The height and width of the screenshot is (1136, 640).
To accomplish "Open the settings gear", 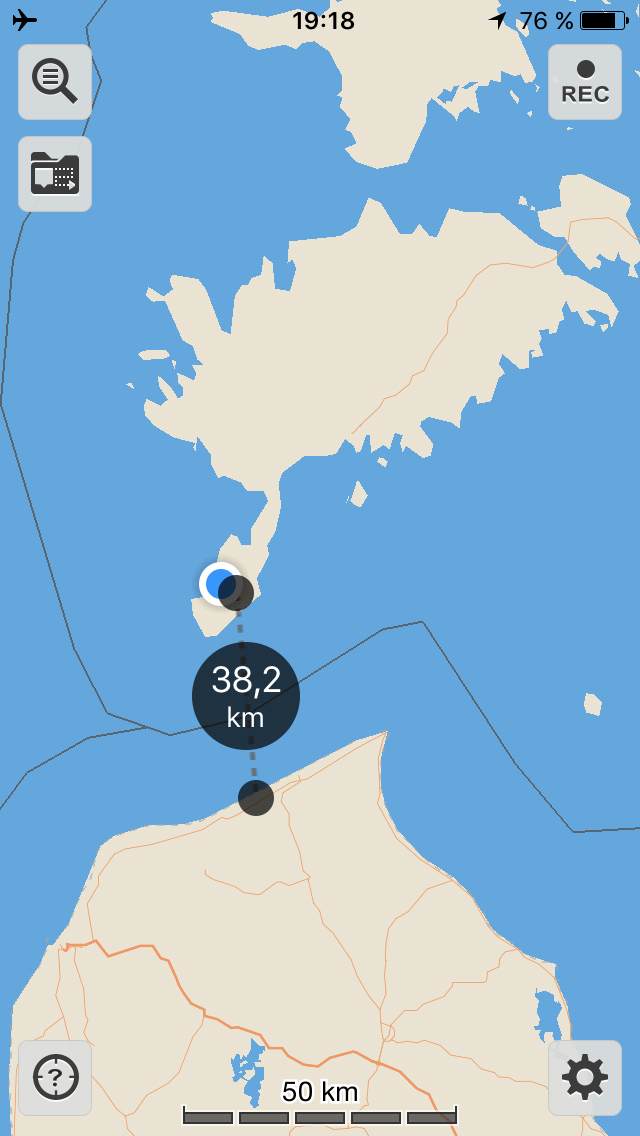I will [x=585, y=1078].
